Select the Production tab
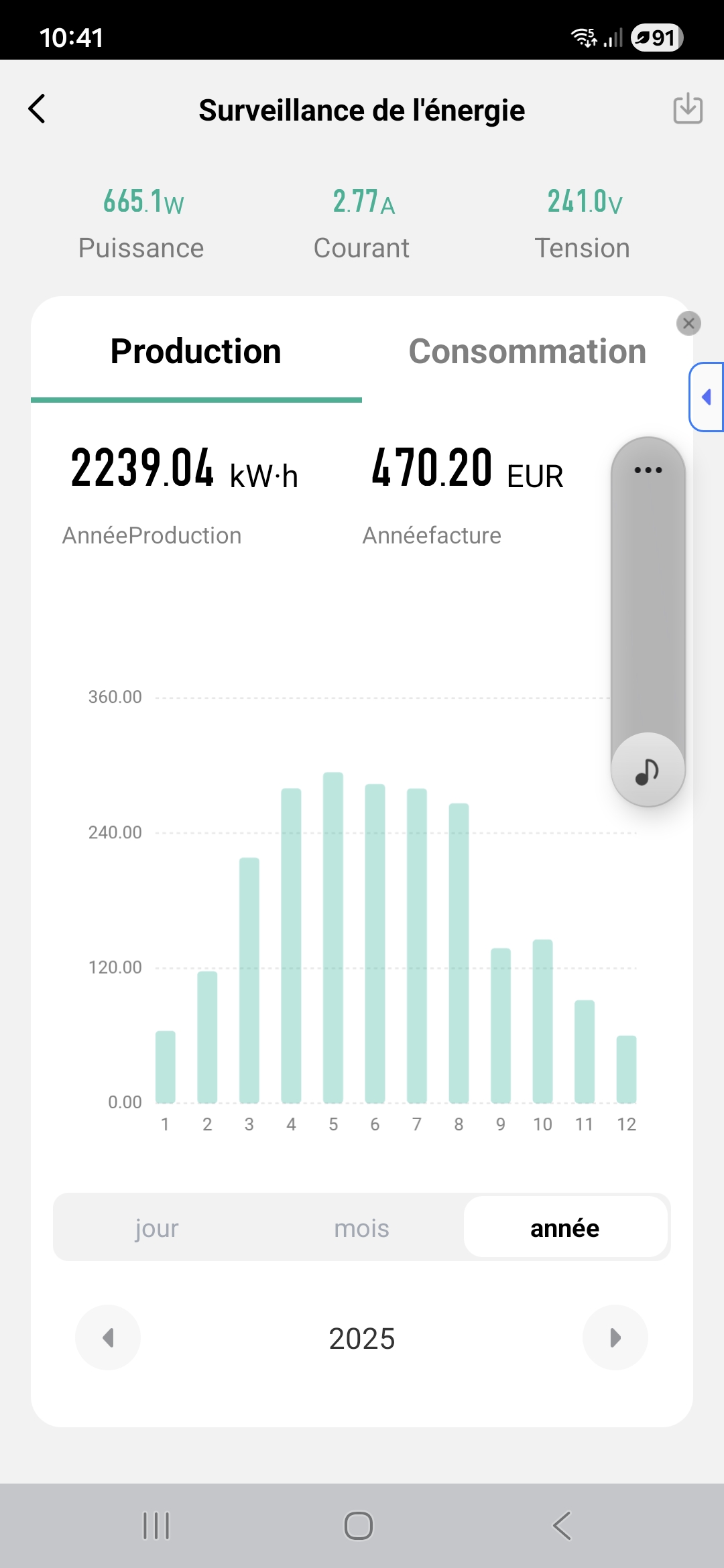 pyautogui.click(x=196, y=352)
